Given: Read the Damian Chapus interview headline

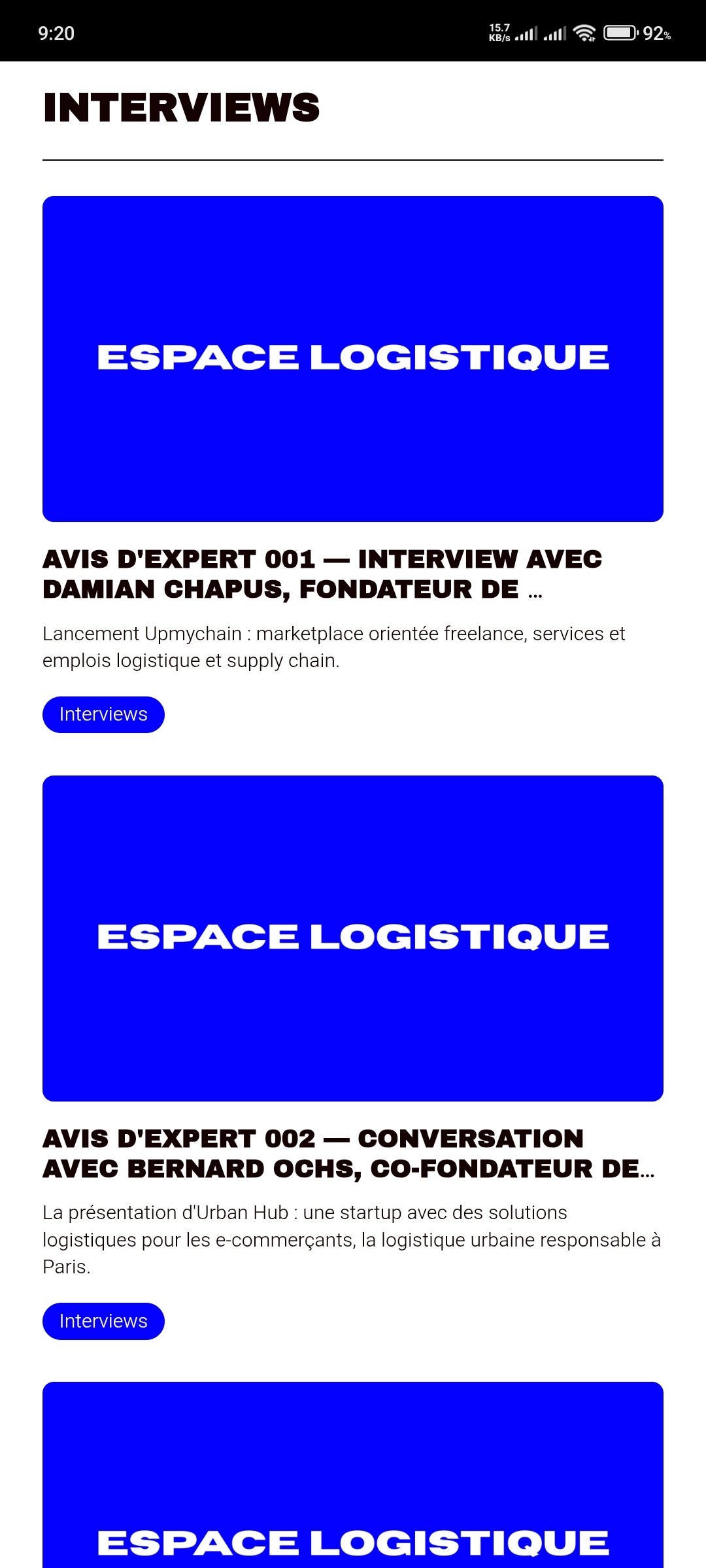Looking at the screenshot, I should (323, 574).
